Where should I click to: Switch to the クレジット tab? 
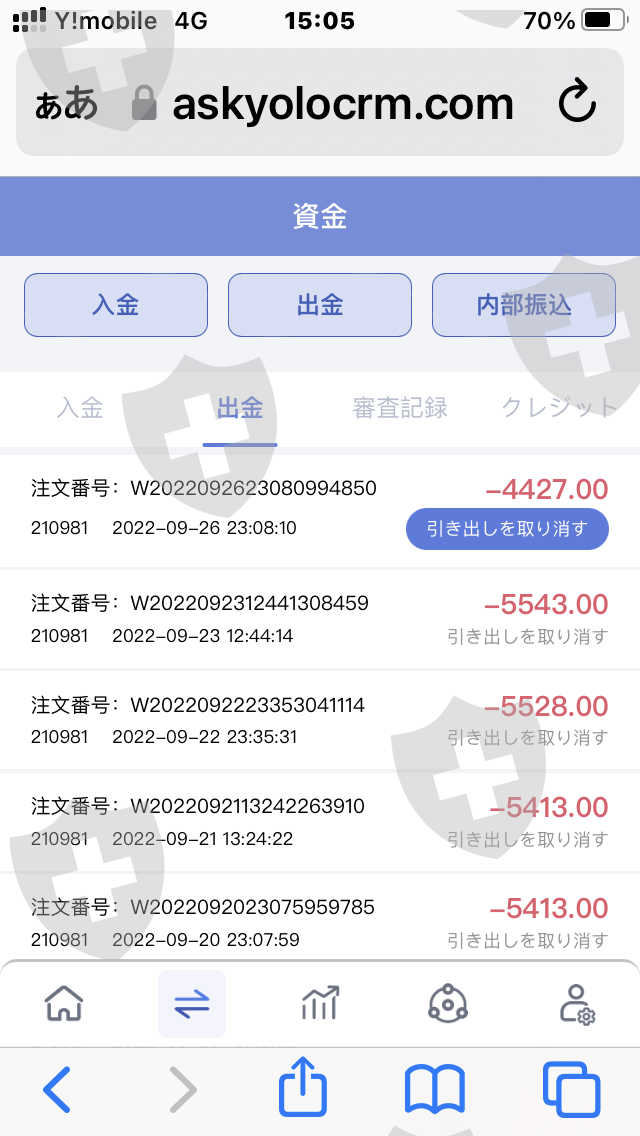[x=558, y=409]
